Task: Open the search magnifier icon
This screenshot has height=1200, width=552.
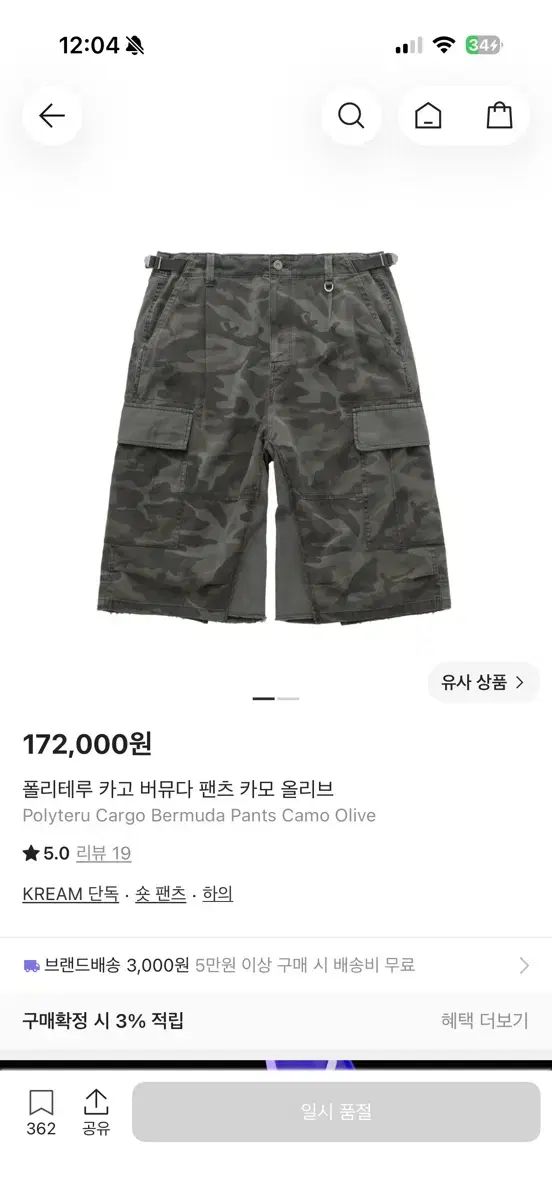Action: coord(351,116)
